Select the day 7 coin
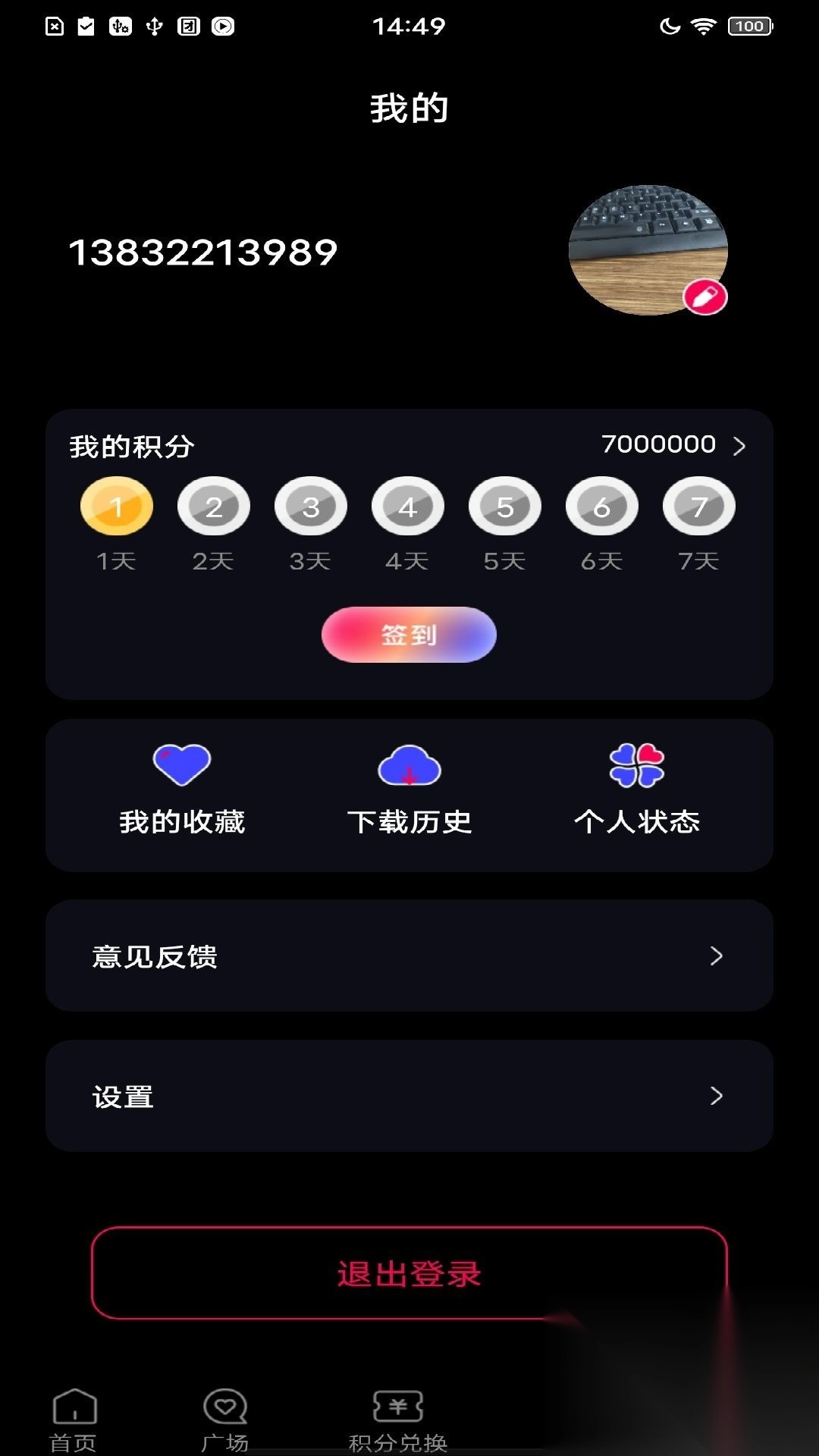The height and width of the screenshot is (1456, 819). (x=698, y=505)
